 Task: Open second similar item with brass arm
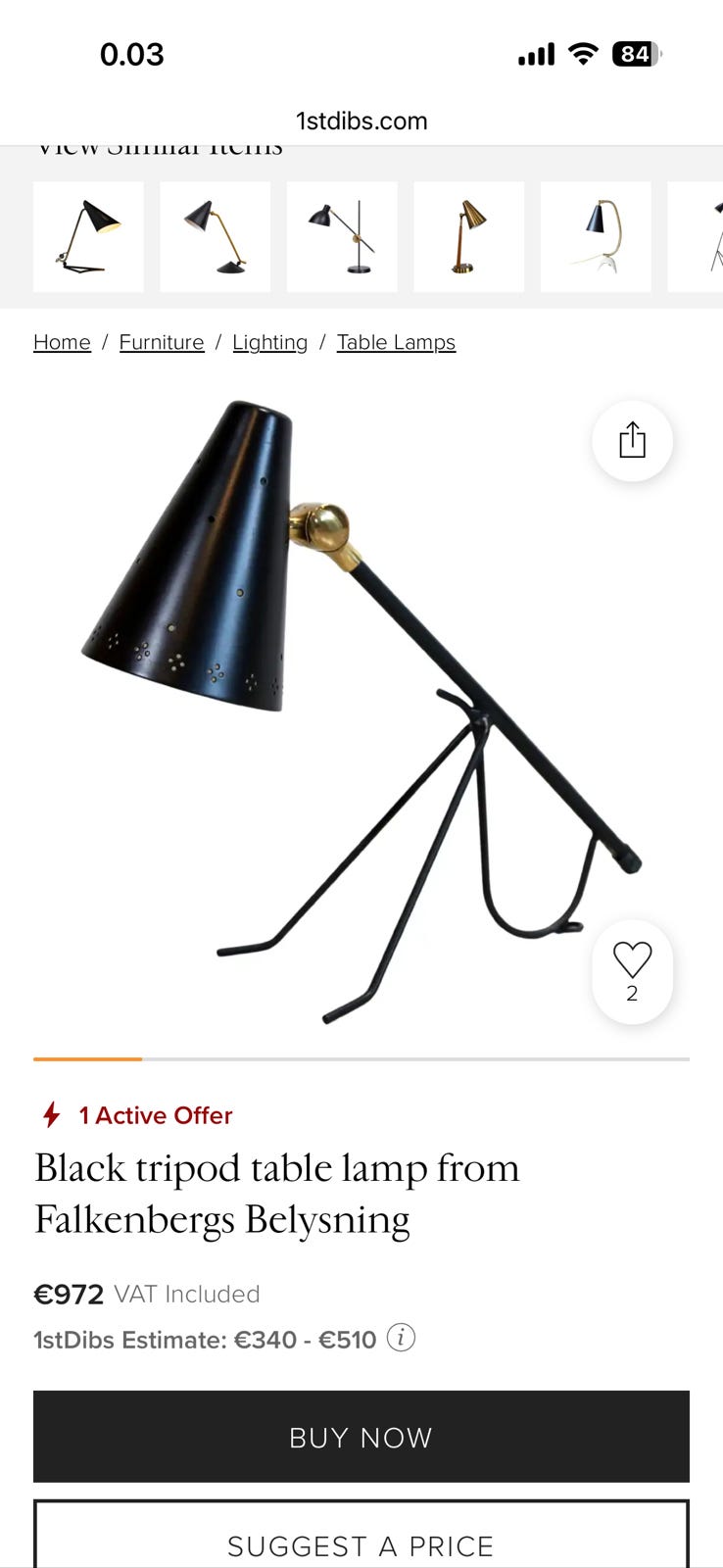coord(215,236)
